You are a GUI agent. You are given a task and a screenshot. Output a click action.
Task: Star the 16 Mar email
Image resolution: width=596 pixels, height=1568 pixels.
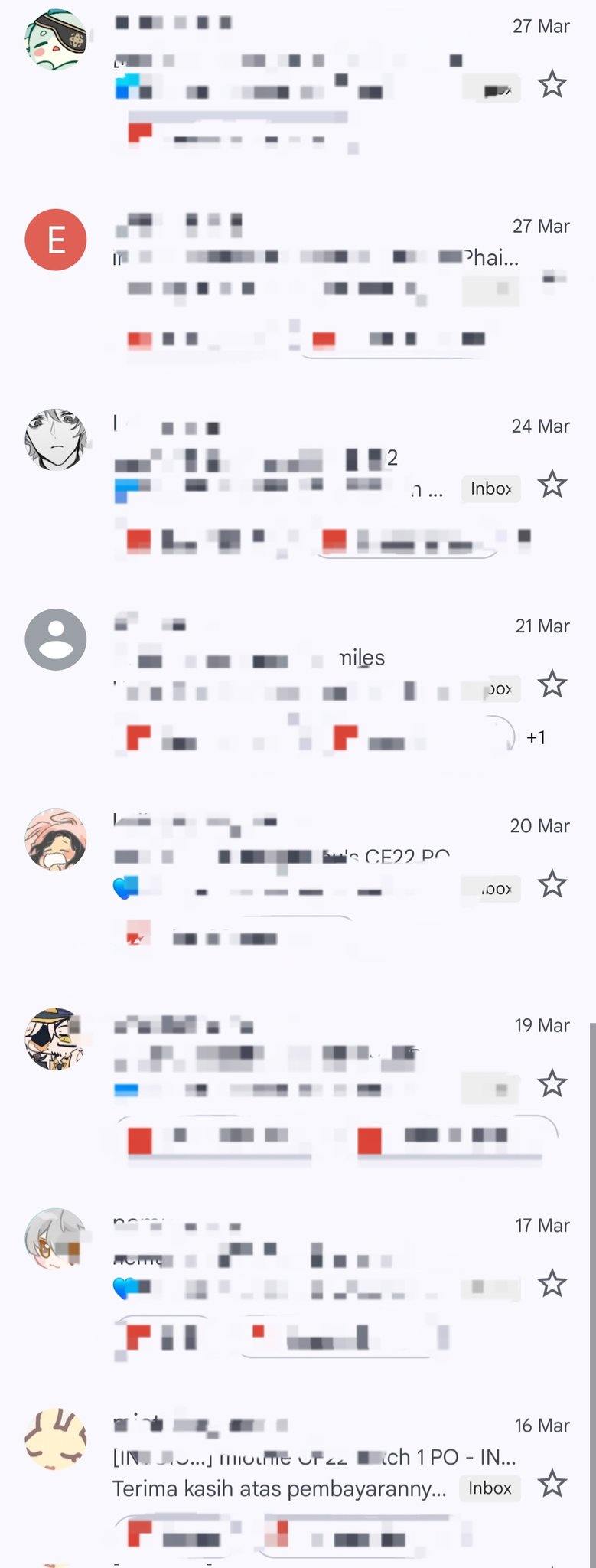[552, 1485]
